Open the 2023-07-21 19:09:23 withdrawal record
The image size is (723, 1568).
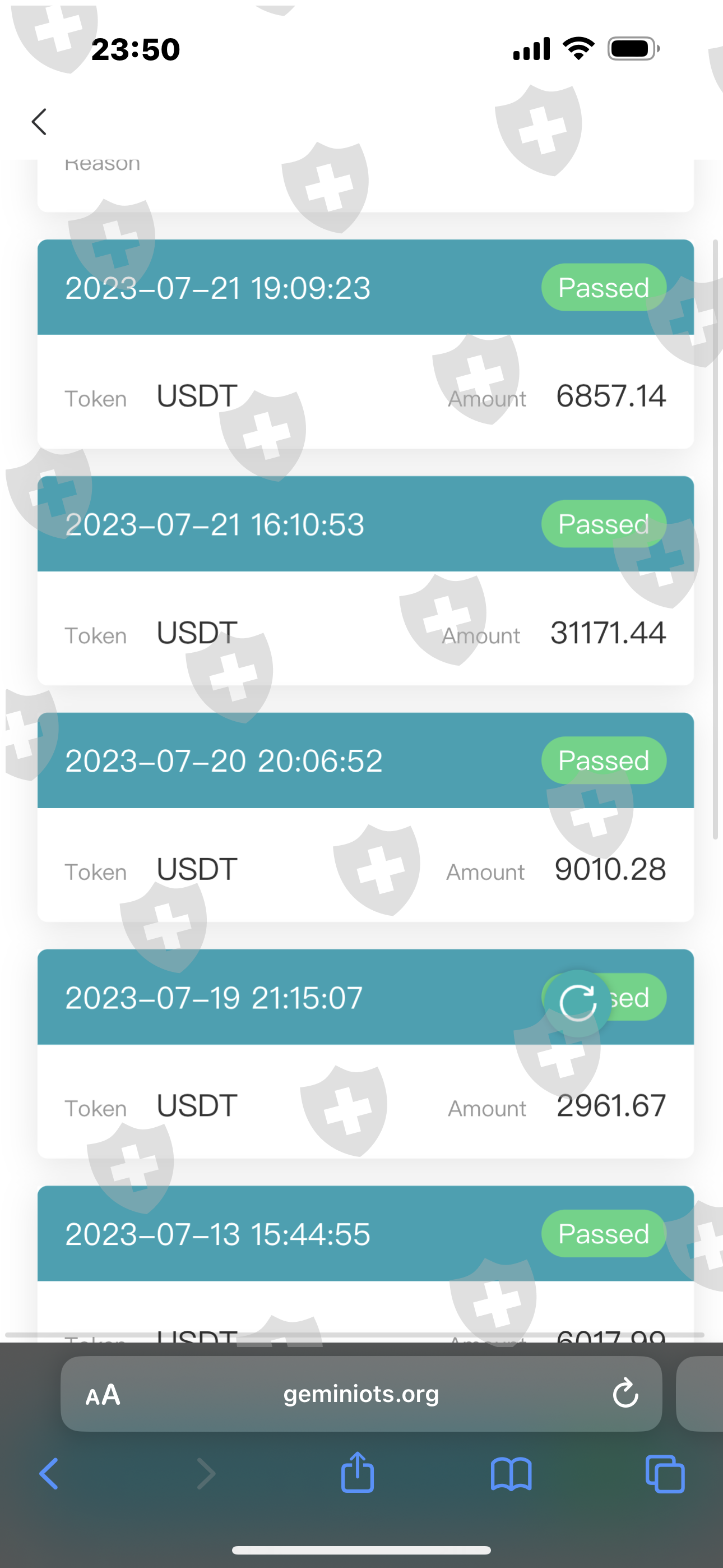click(x=365, y=344)
